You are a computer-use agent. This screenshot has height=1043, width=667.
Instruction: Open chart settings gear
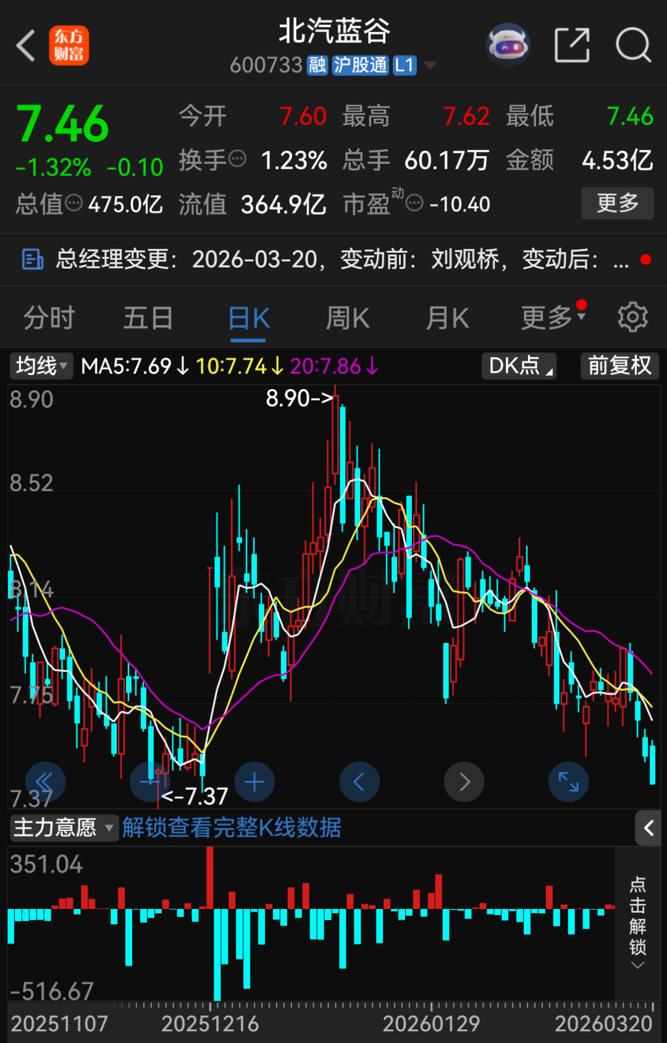point(632,317)
